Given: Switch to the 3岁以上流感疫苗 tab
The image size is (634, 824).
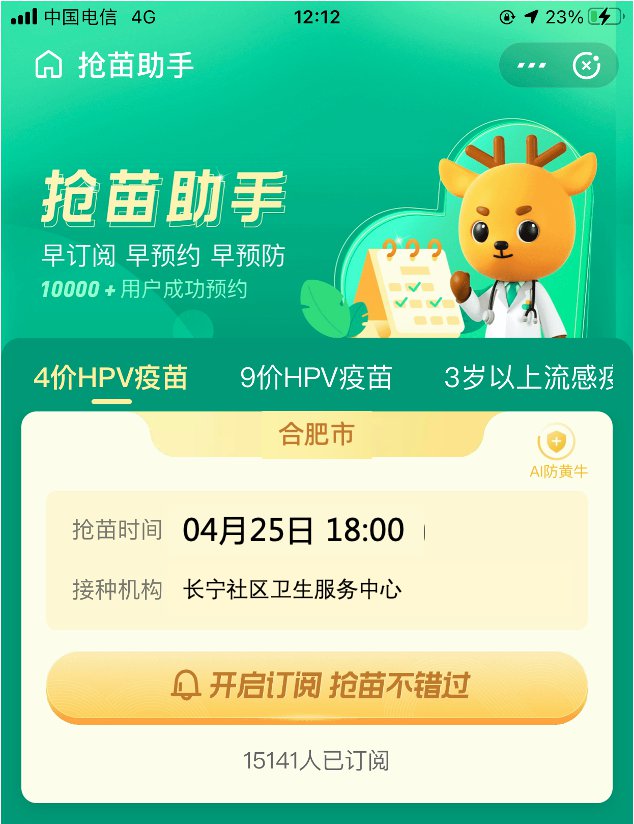Looking at the screenshot, I should pos(528,378).
